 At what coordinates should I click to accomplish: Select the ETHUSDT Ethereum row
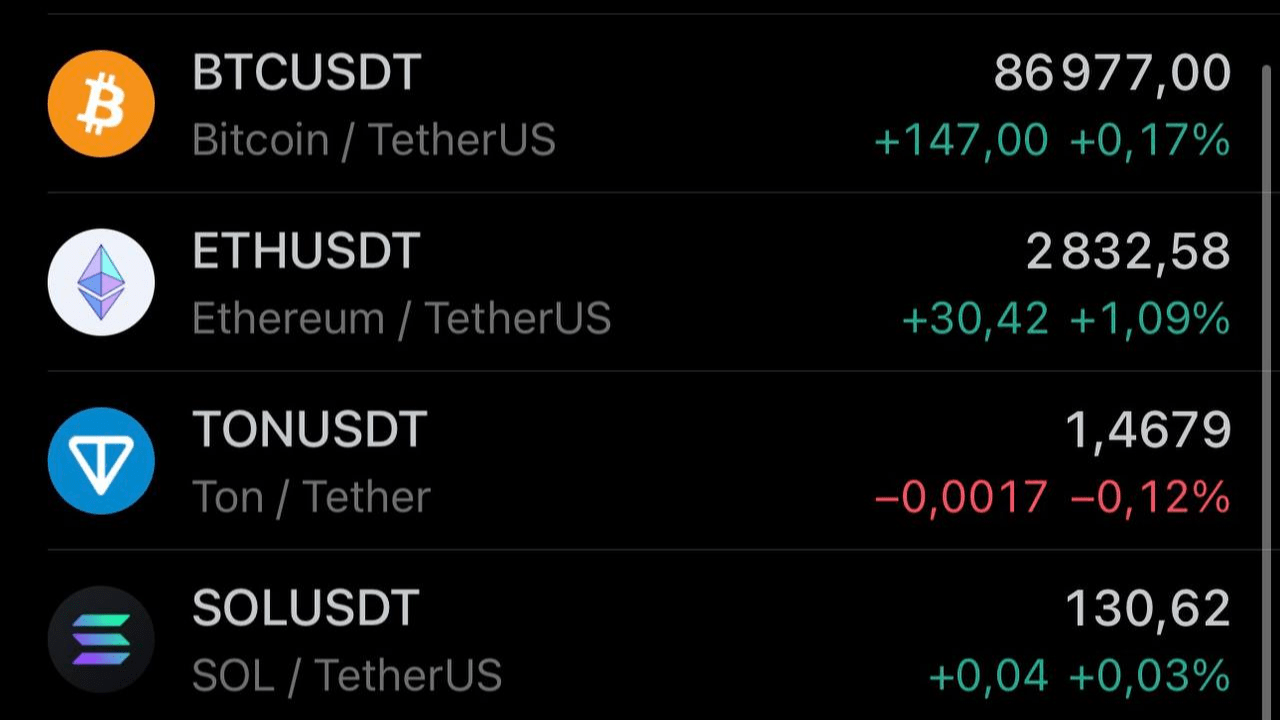640,282
